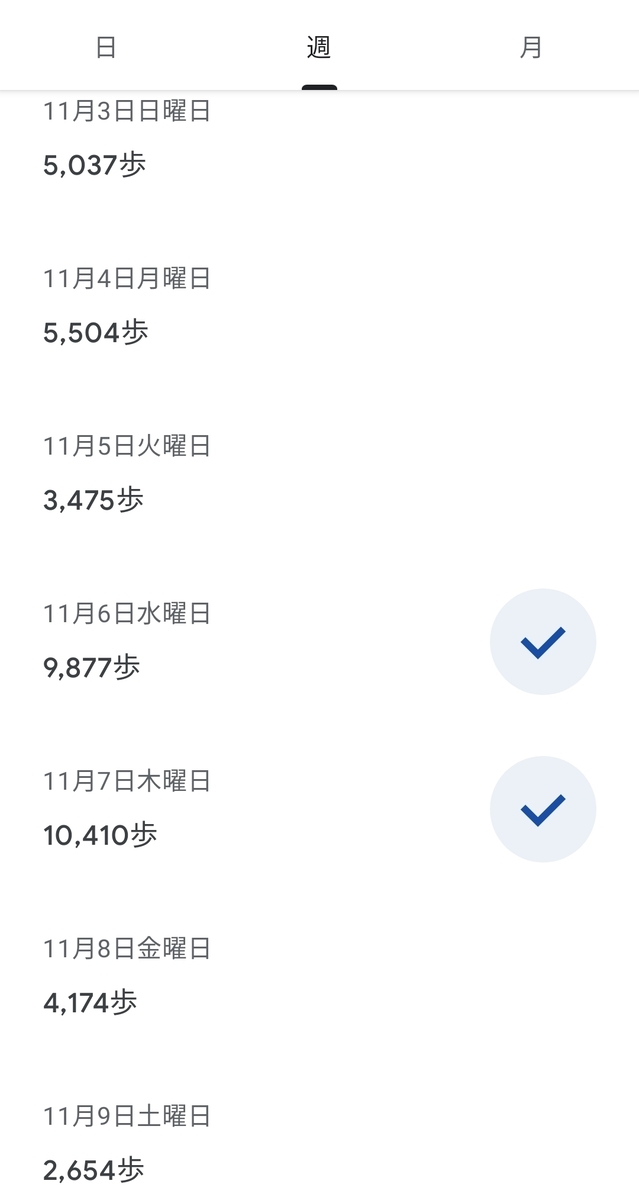The width and height of the screenshot is (639, 1200).
Task: Open the 11月4日月曜日 step entry
Action: [x=319, y=306]
